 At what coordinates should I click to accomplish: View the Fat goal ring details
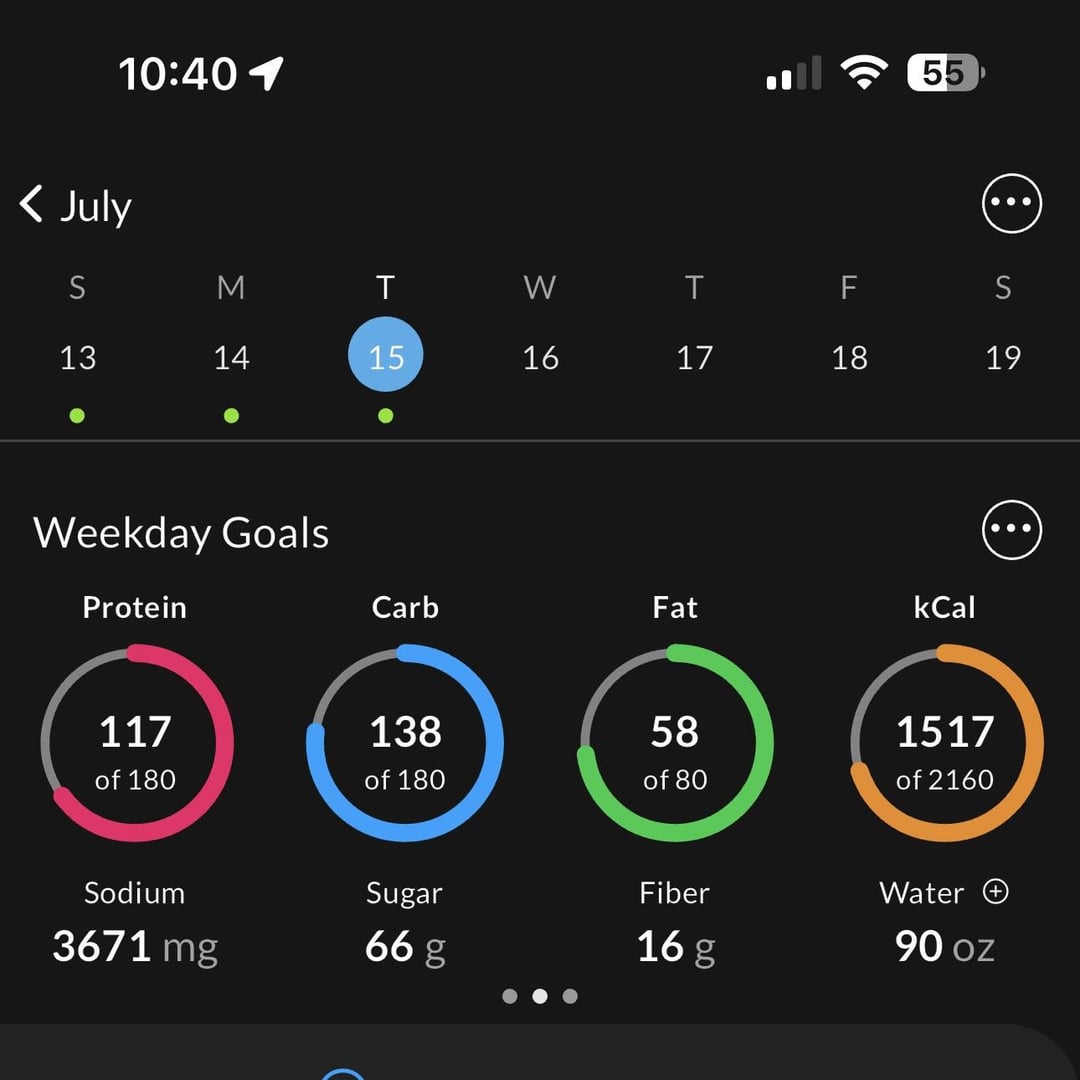(675, 744)
